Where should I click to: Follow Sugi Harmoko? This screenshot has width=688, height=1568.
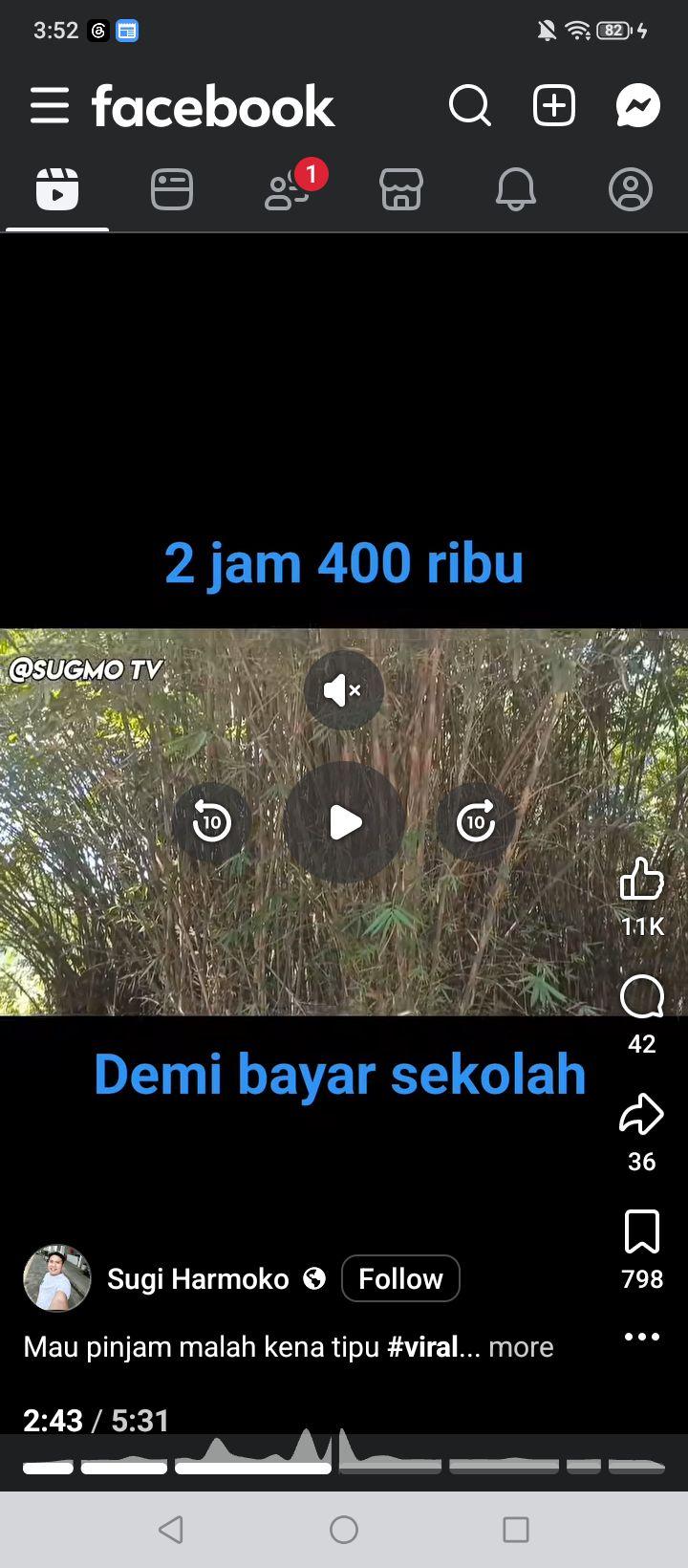tap(400, 1278)
